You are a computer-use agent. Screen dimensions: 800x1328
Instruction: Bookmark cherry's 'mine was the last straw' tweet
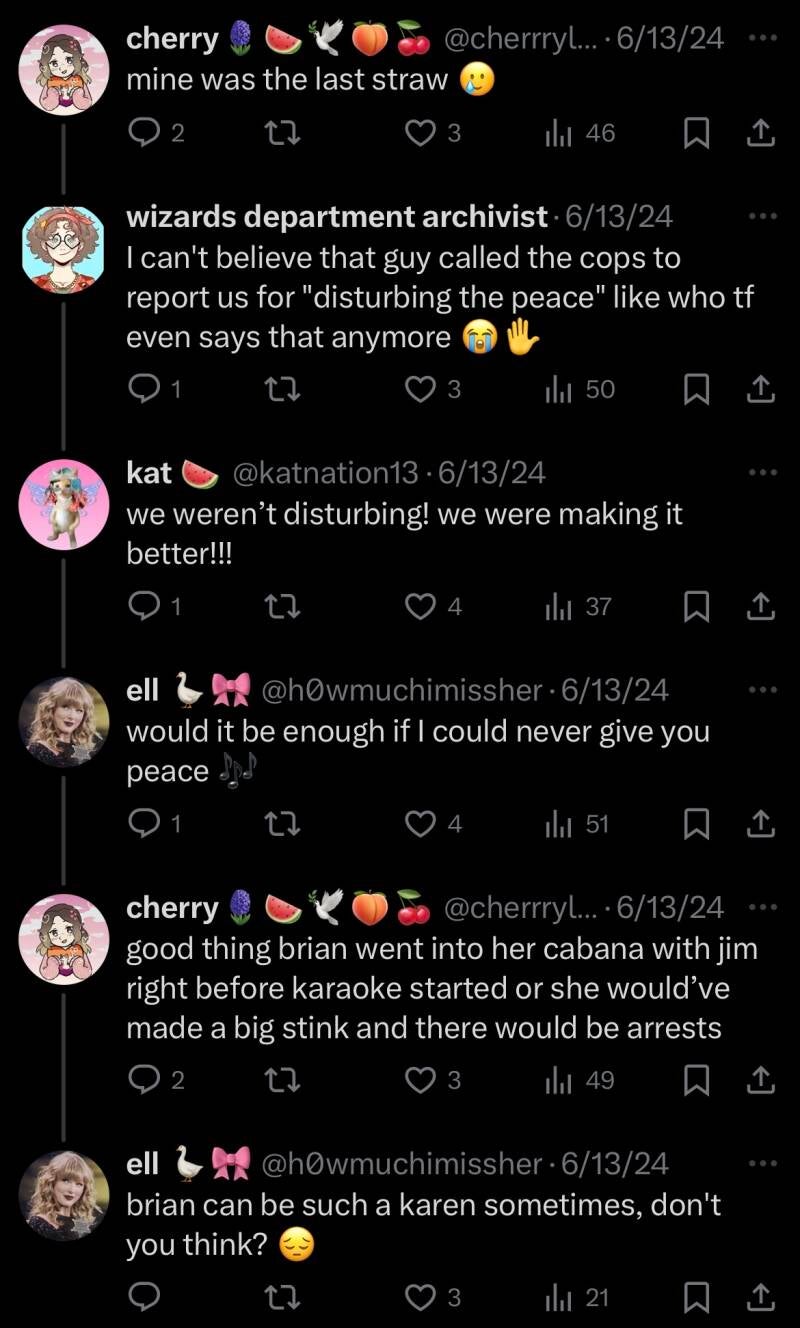tap(696, 133)
